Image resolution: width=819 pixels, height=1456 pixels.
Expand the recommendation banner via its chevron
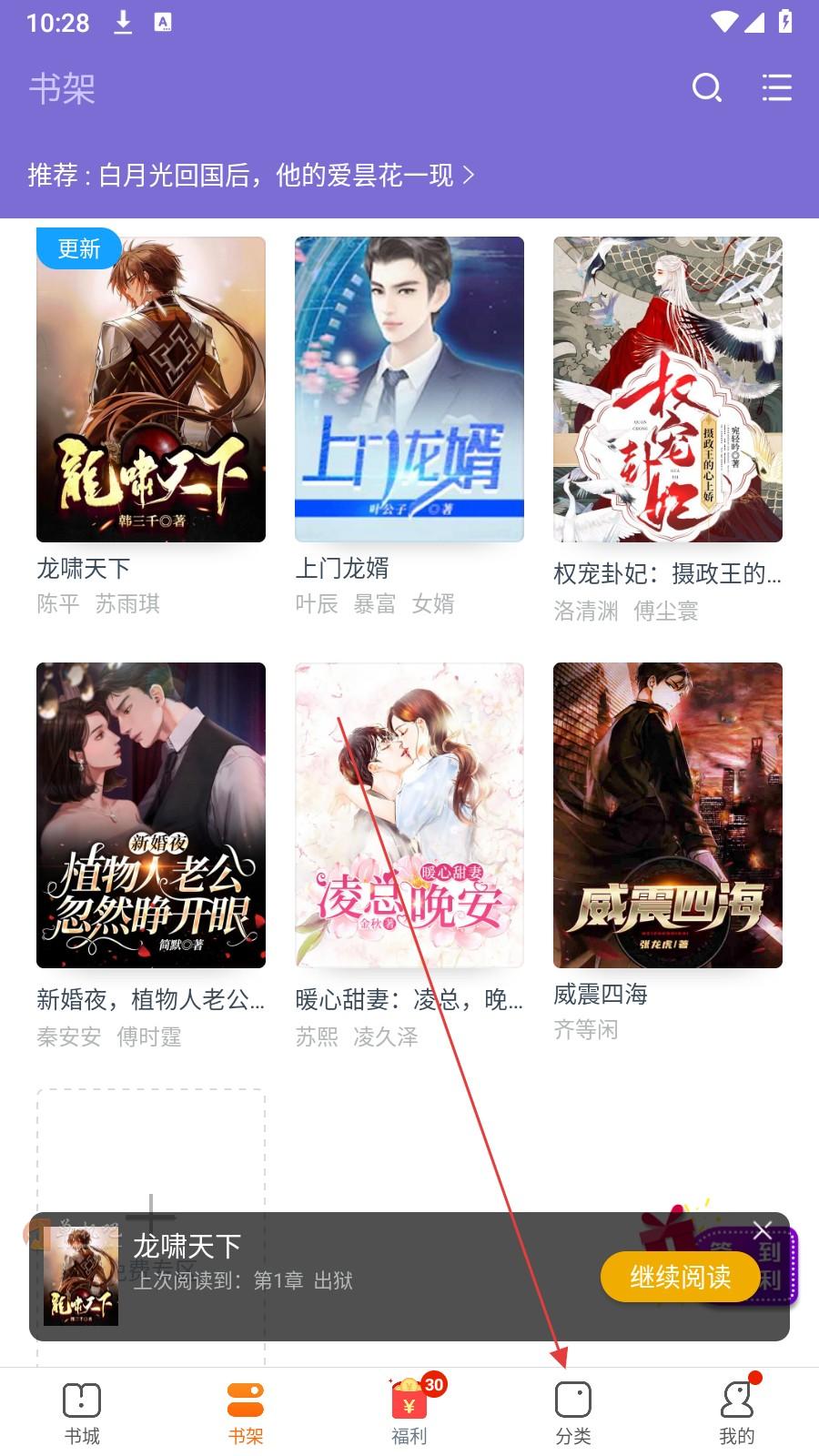[470, 174]
